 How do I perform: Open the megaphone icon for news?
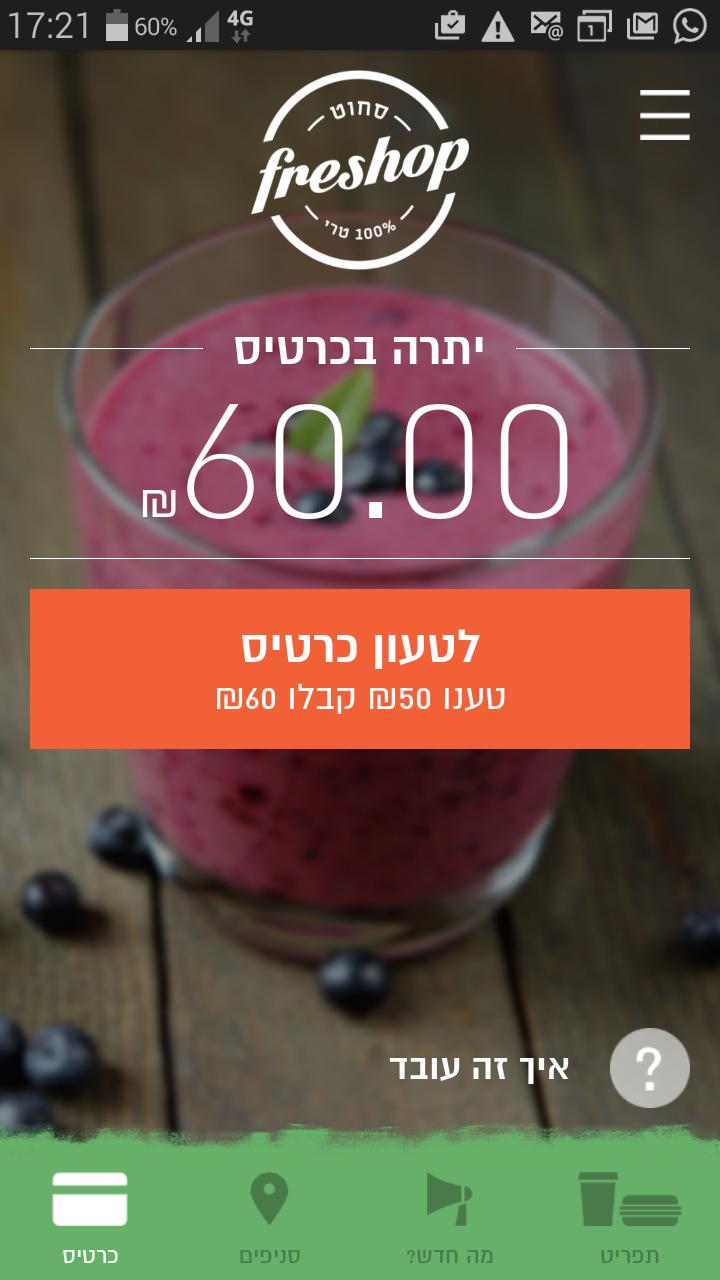pyautogui.click(x=448, y=1196)
